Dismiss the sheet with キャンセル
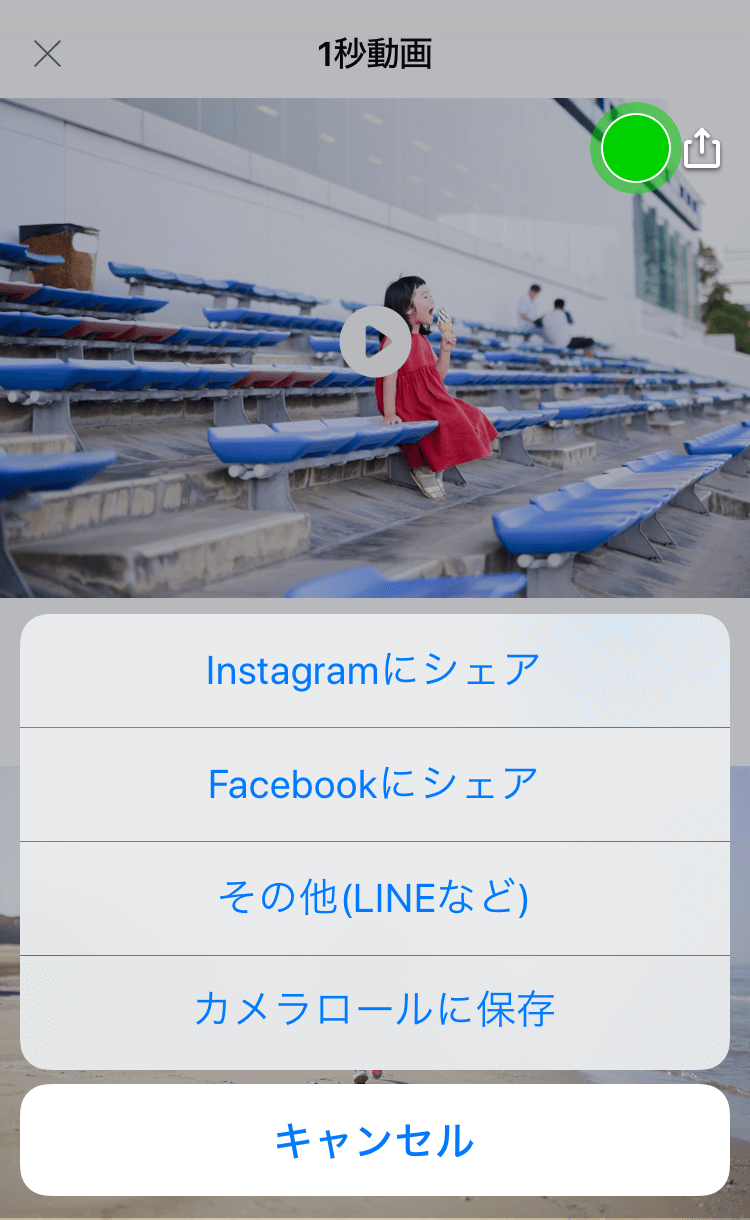750x1220 pixels. pyautogui.click(x=374, y=1140)
